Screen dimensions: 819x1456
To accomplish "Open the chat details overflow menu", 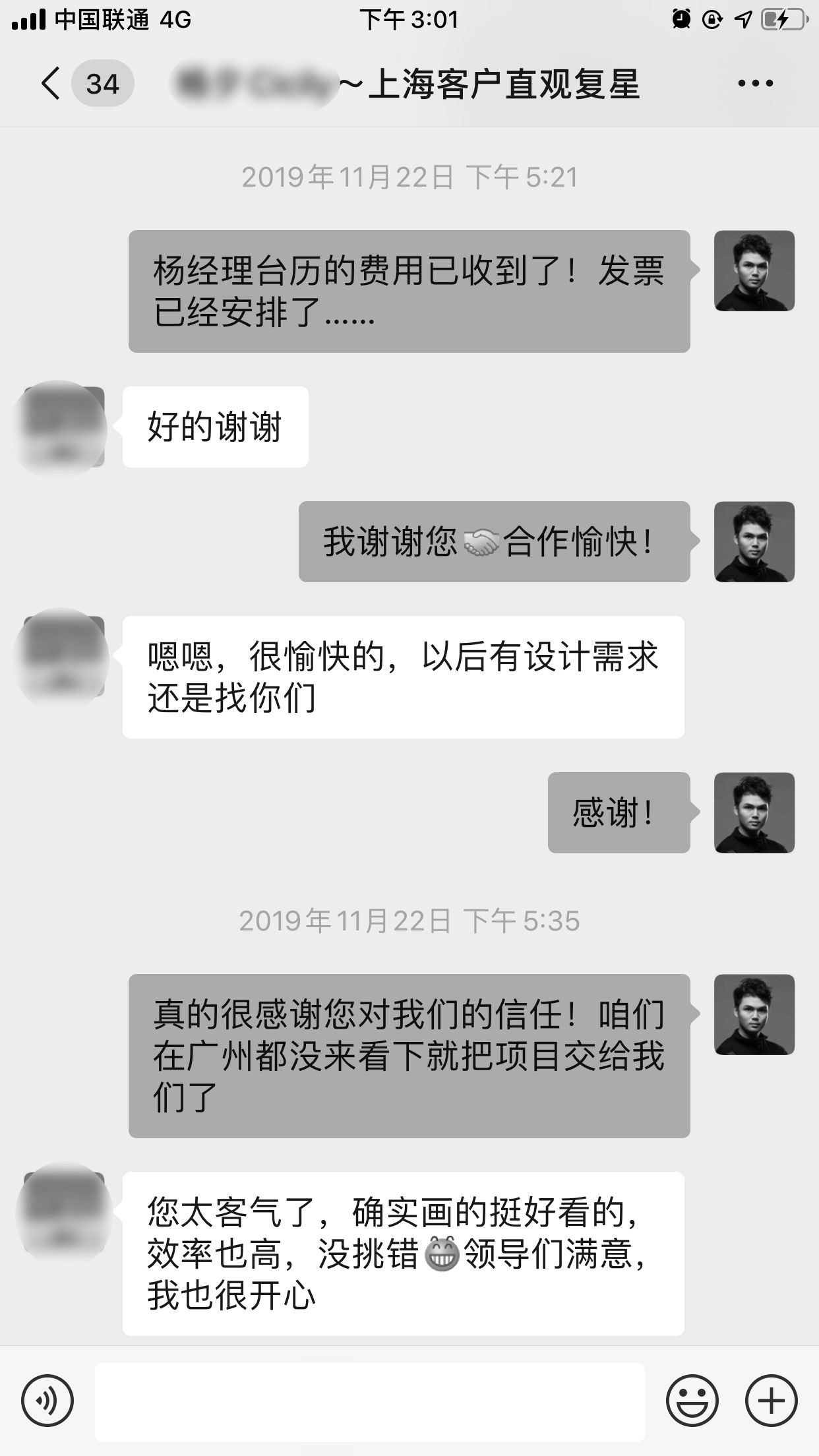I will point(755,84).
